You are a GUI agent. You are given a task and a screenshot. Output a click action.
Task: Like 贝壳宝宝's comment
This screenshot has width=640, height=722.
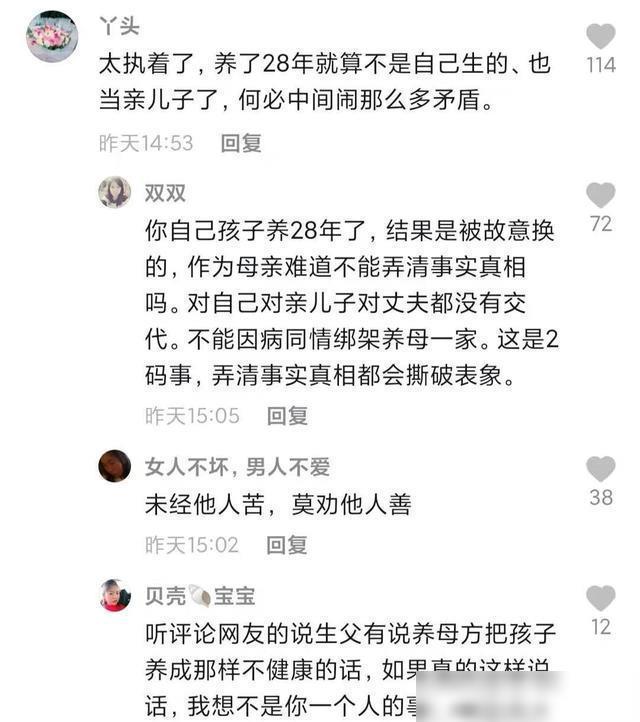(x=600, y=598)
